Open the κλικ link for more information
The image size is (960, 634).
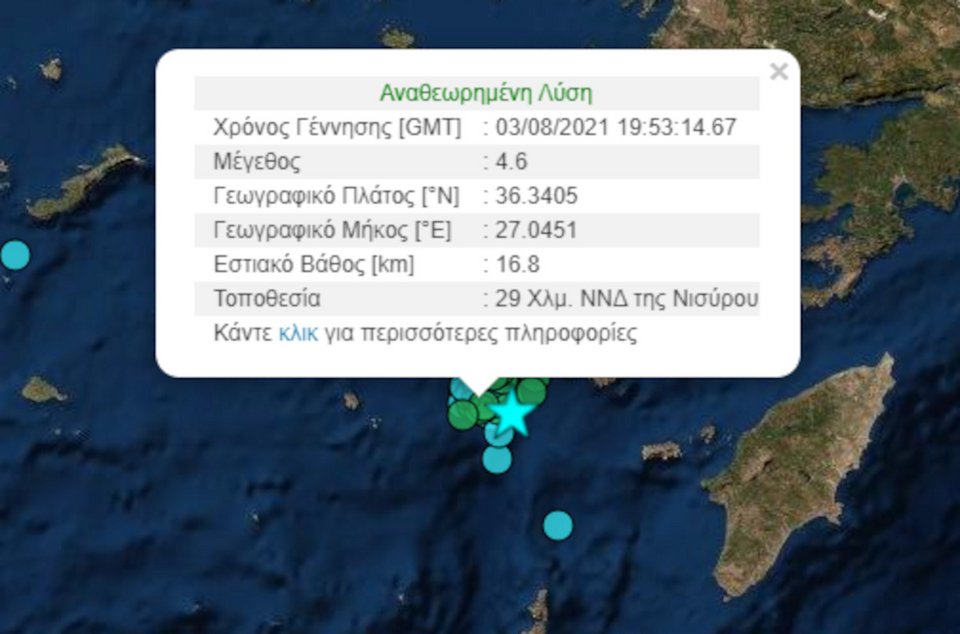click(297, 333)
